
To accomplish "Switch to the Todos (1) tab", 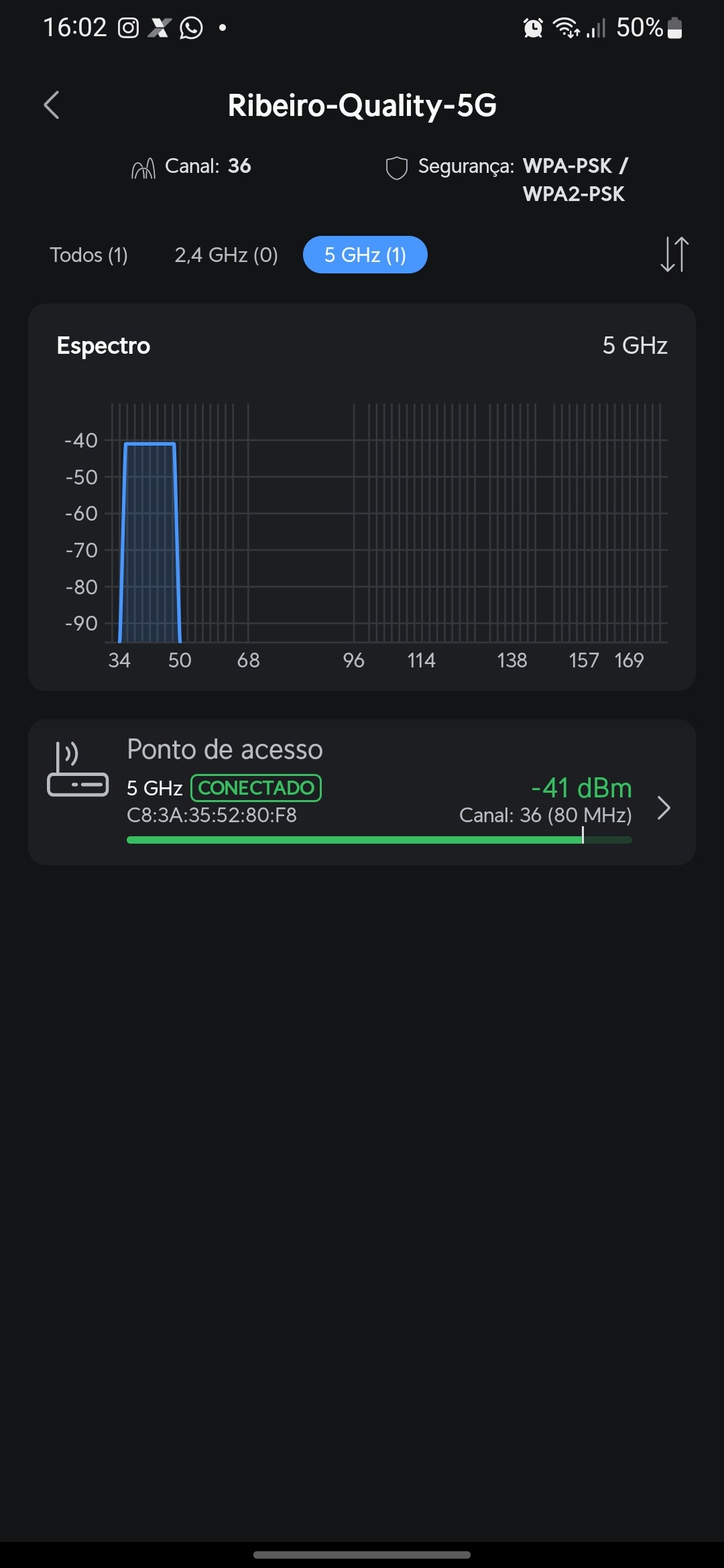I will click(89, 255).
